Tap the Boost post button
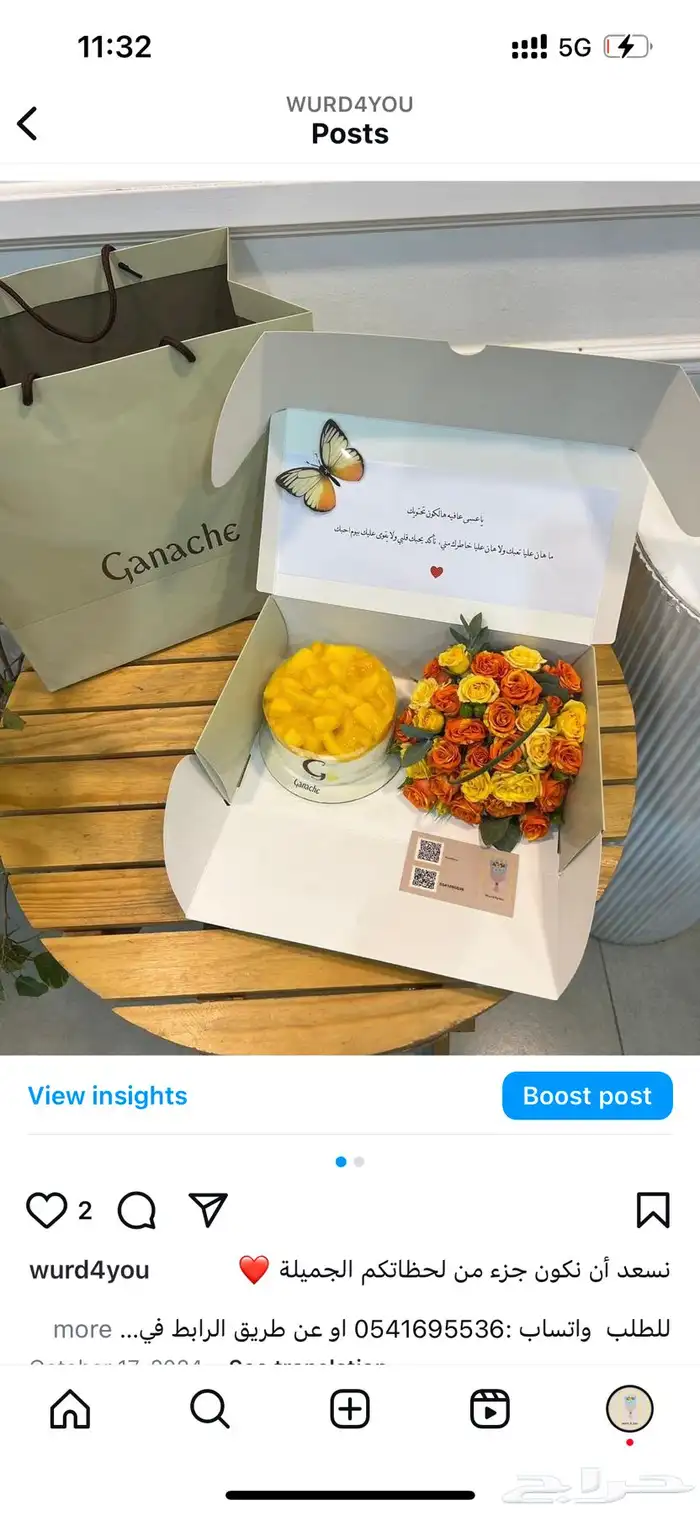 pyautogui.click(x=587, y=1096)
